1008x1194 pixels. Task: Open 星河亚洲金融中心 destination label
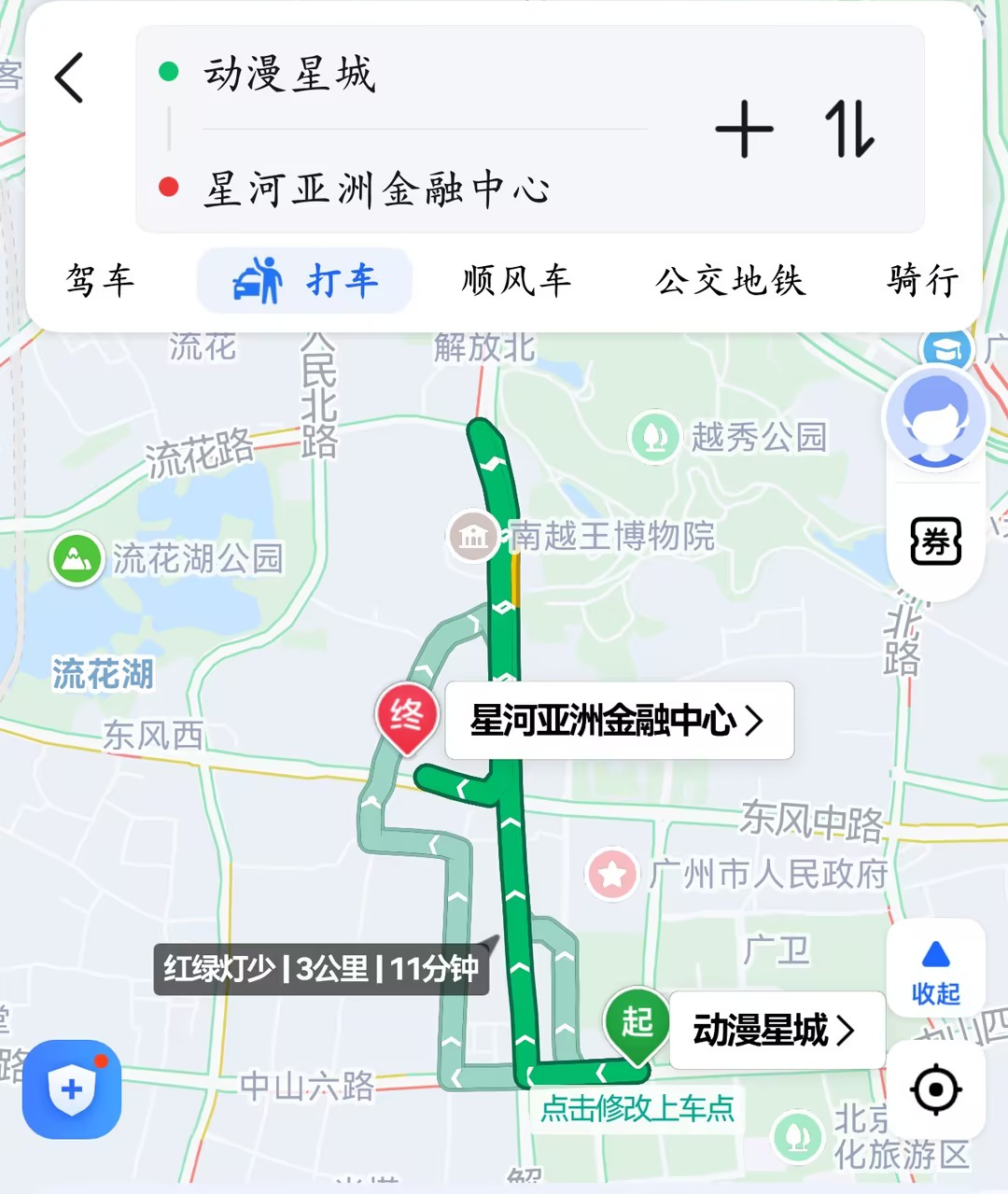point(618,721)
